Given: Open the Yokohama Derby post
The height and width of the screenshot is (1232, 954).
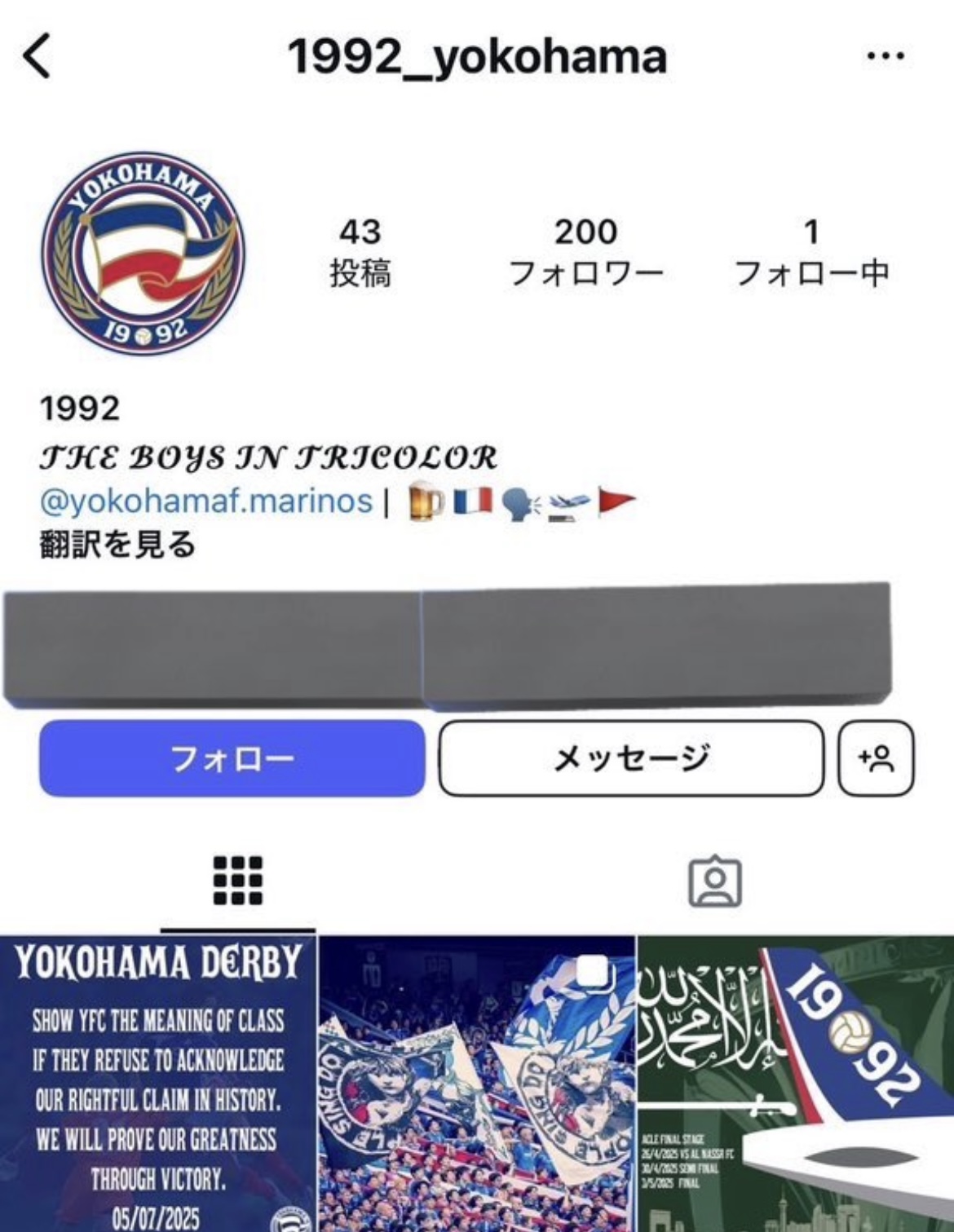Looking at the screenshot, I should [x=158, y=1084].
